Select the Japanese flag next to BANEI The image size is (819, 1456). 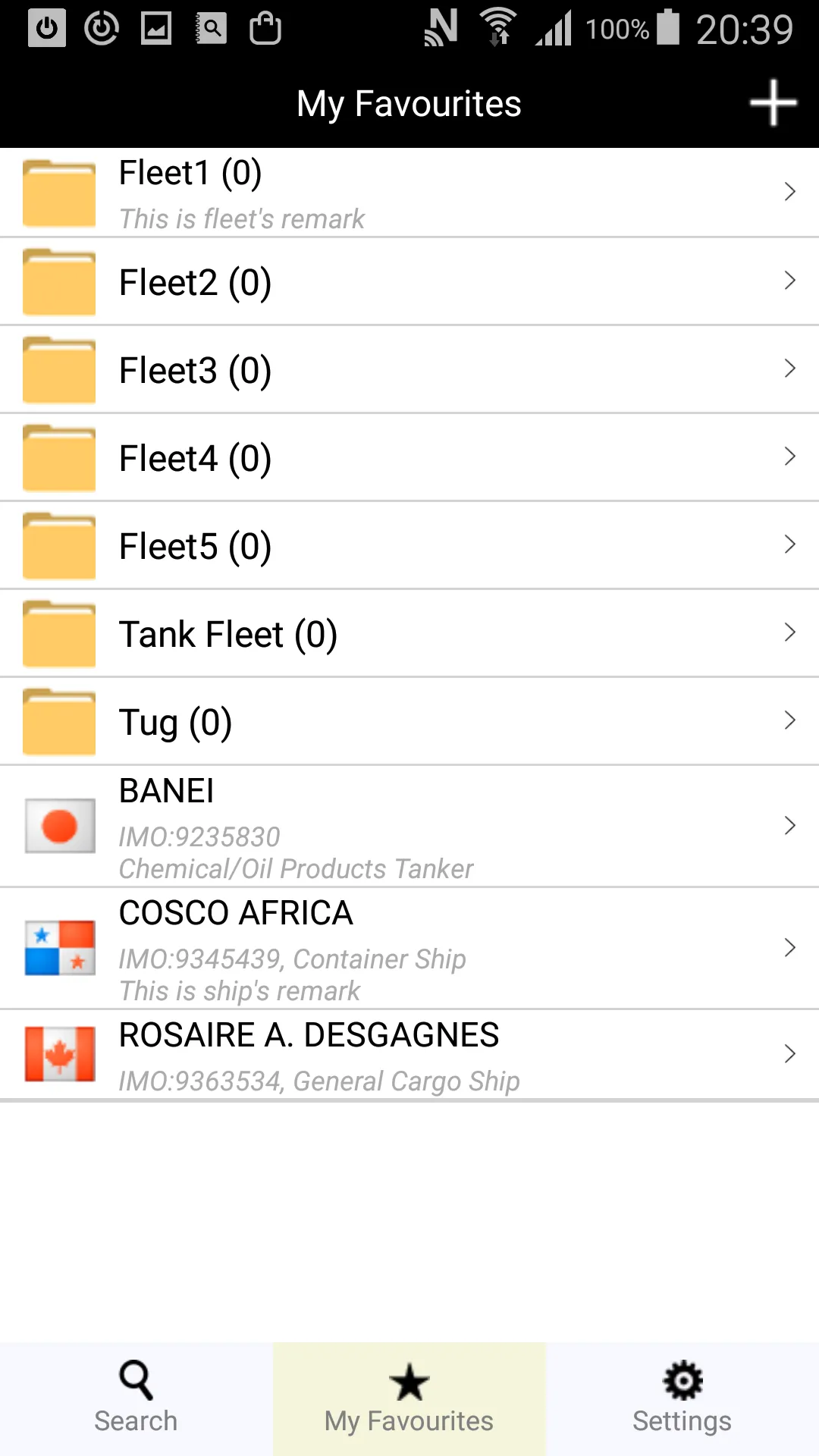point(59,825)
